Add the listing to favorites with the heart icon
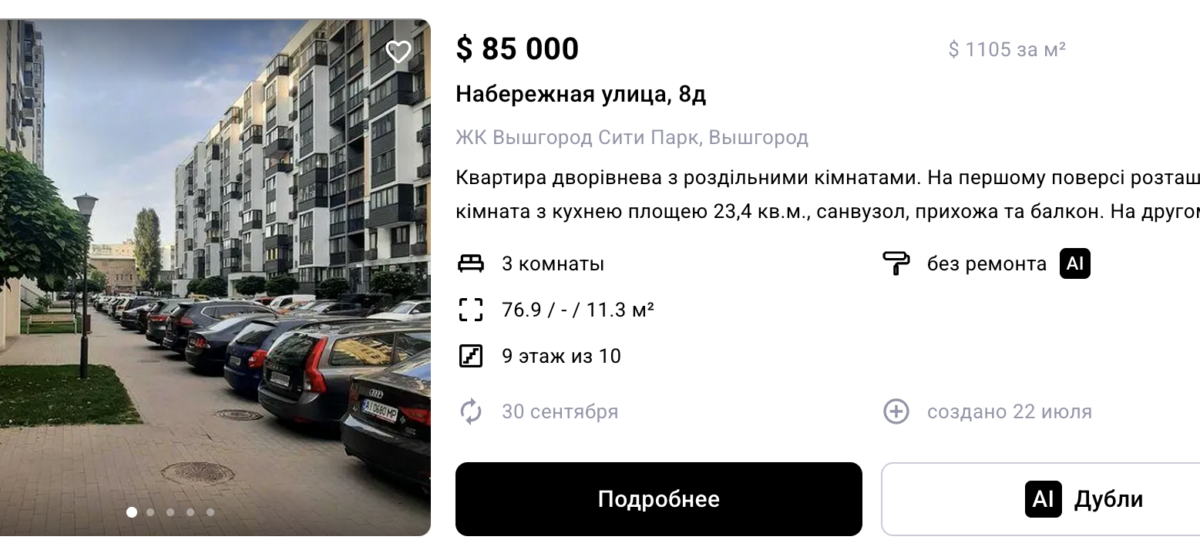The image size is (1200, 550). 398,52
